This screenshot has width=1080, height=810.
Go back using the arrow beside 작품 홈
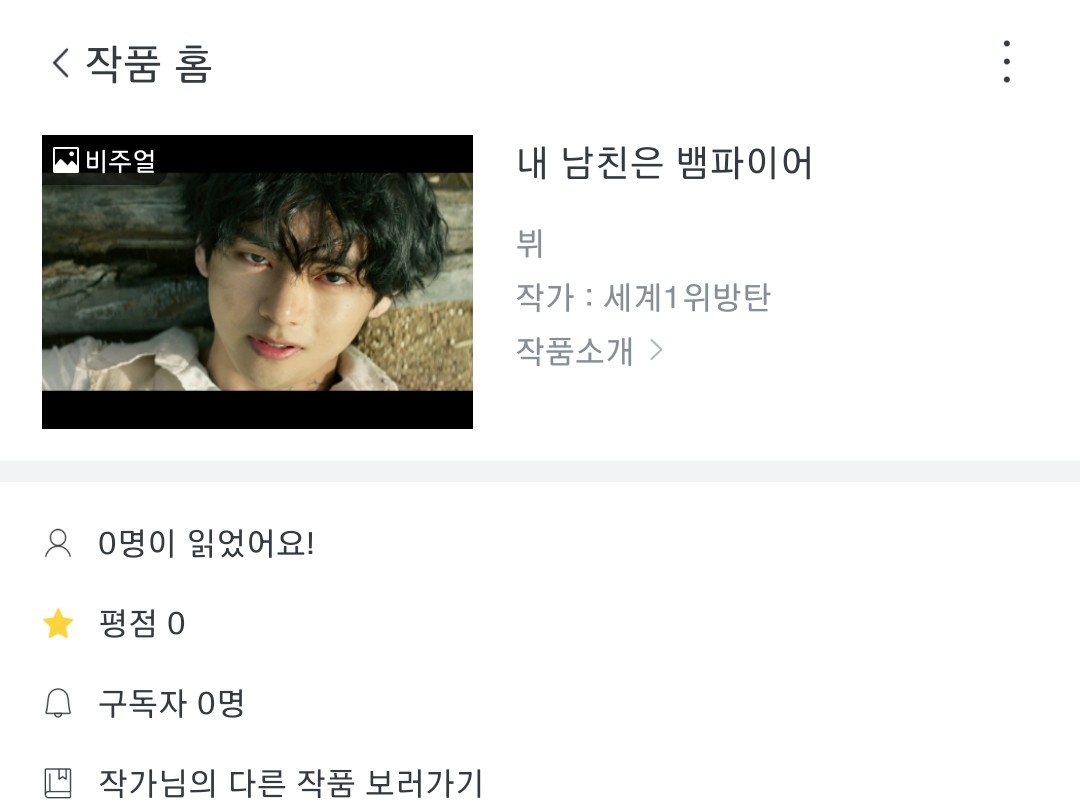pyautogui.click(x=61, y=63)
